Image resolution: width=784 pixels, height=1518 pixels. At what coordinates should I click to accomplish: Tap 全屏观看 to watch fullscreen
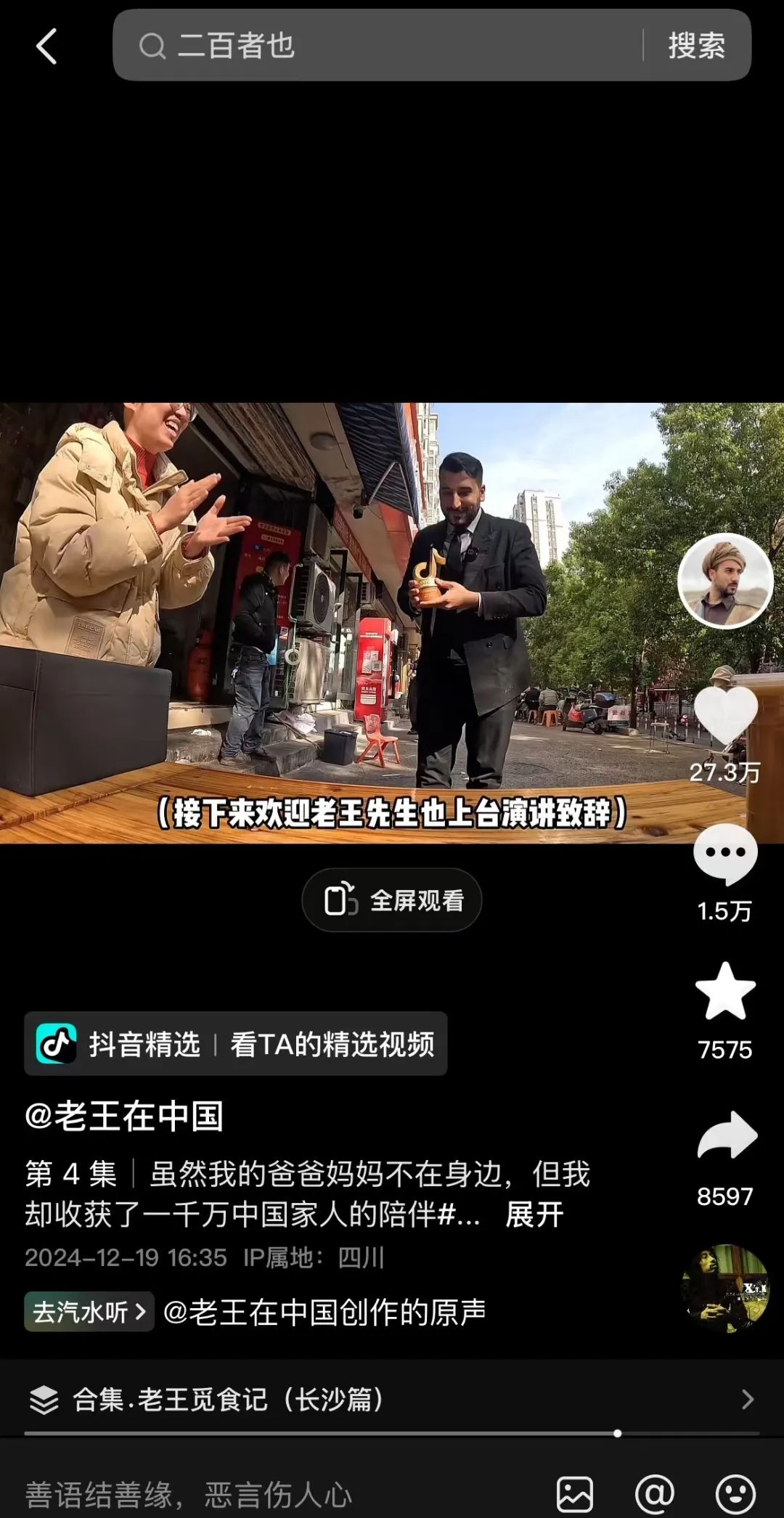pyautogui.click(x=392, y=900)
